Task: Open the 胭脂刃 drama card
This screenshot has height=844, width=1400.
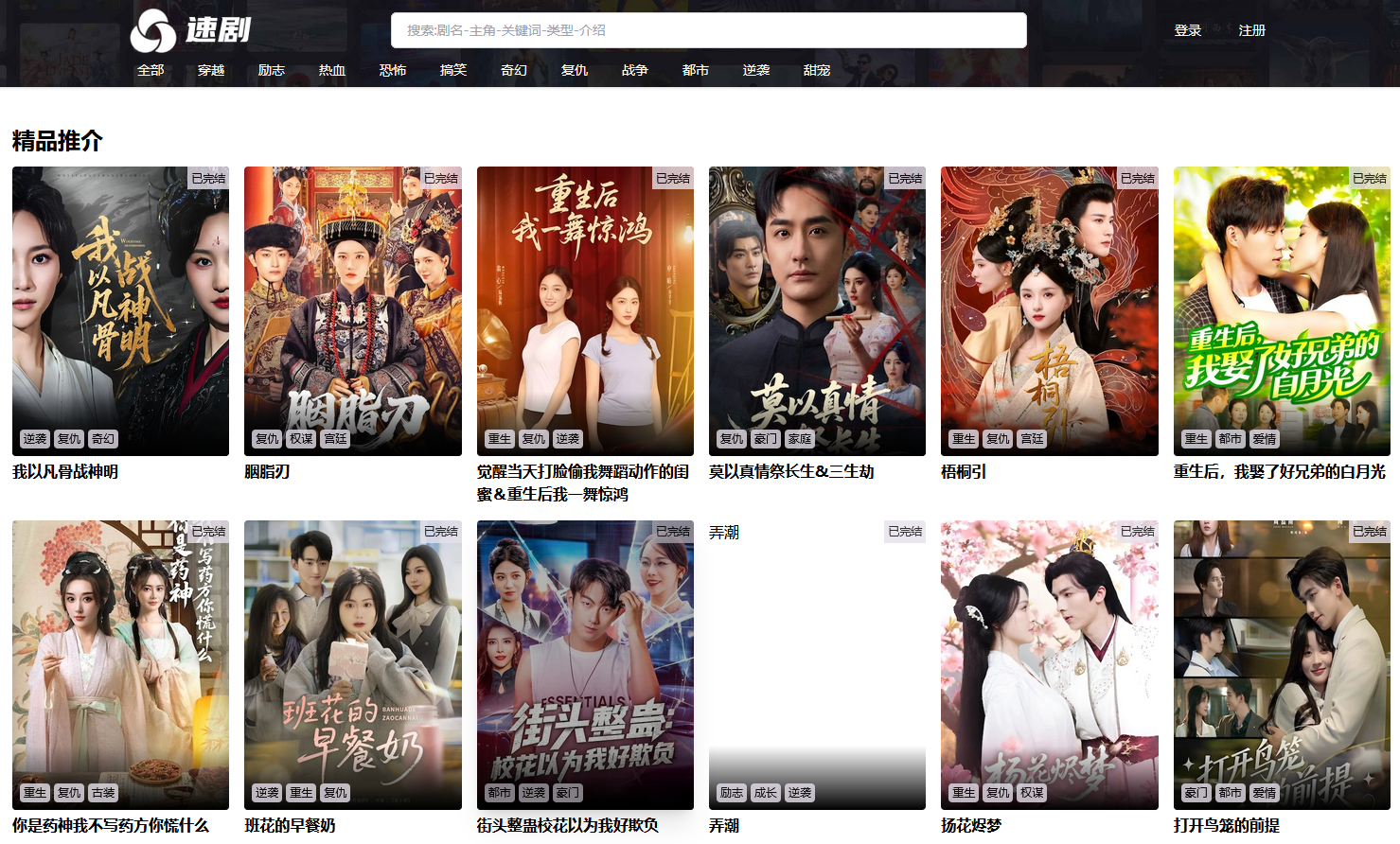Action: pyautogui.click(x=352, y=311)
